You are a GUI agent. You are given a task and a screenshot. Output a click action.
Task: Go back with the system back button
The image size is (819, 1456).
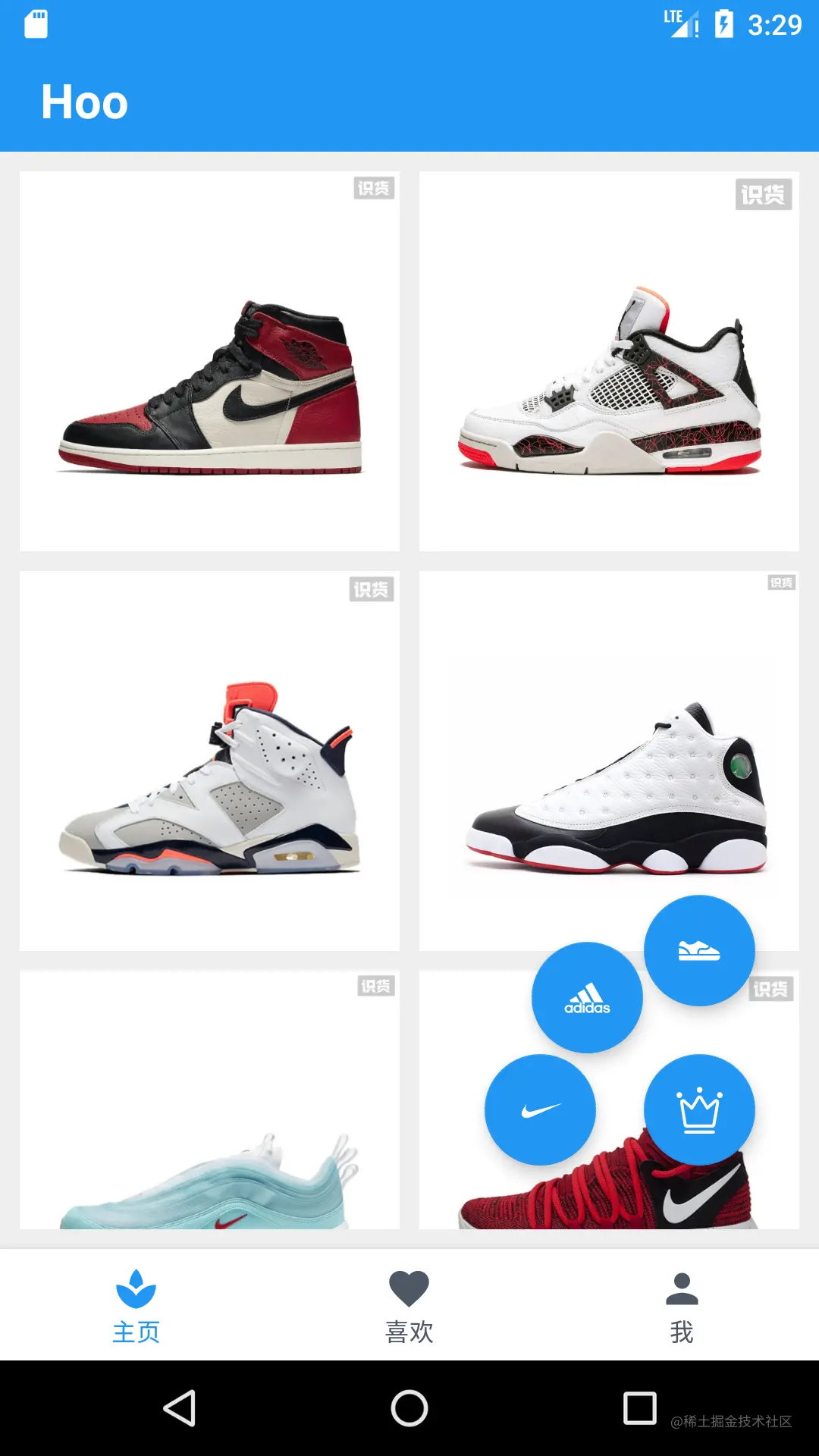180,1408
